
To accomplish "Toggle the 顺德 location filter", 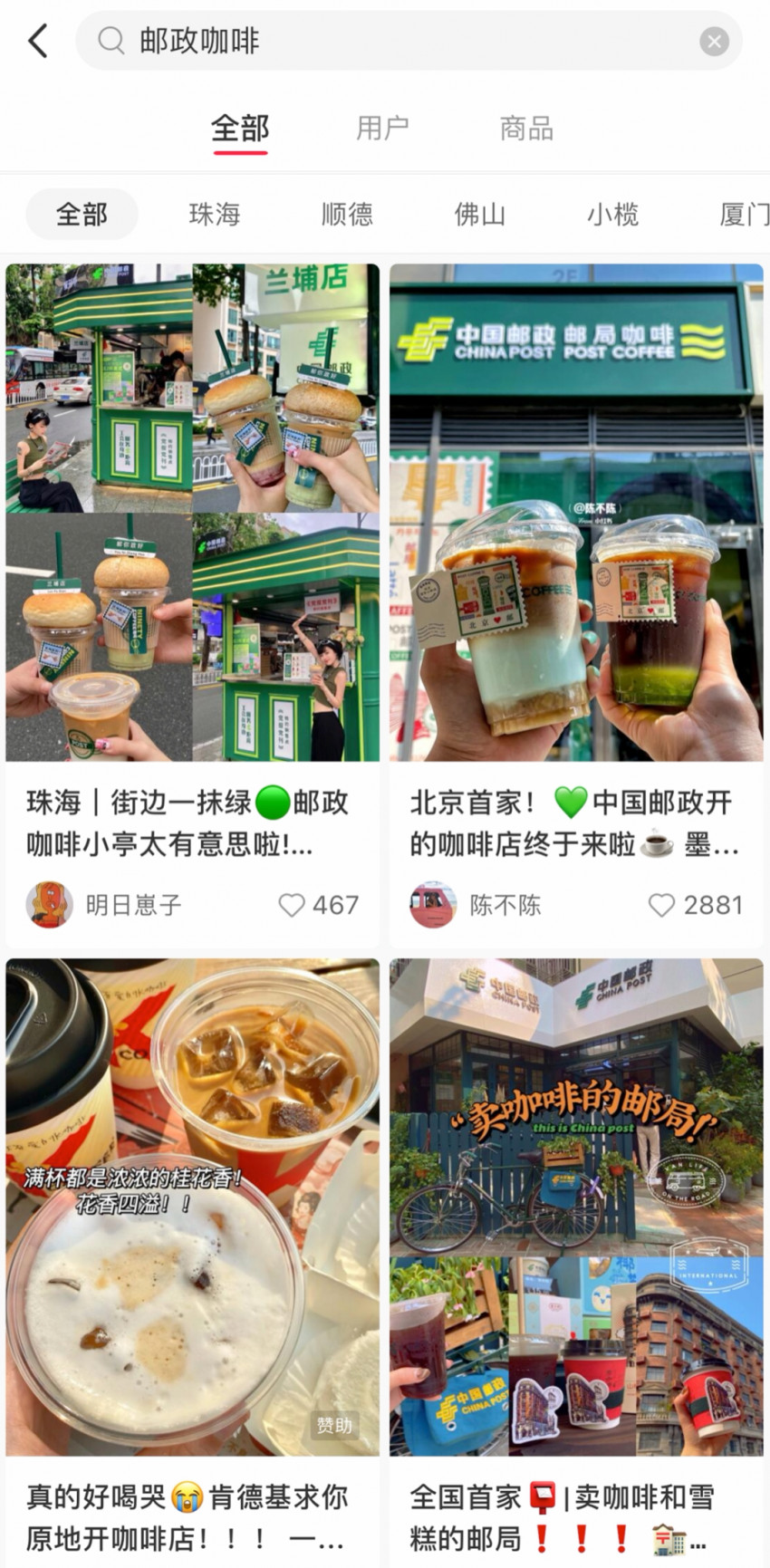I will pyautogui.click(x=347, y=214).
